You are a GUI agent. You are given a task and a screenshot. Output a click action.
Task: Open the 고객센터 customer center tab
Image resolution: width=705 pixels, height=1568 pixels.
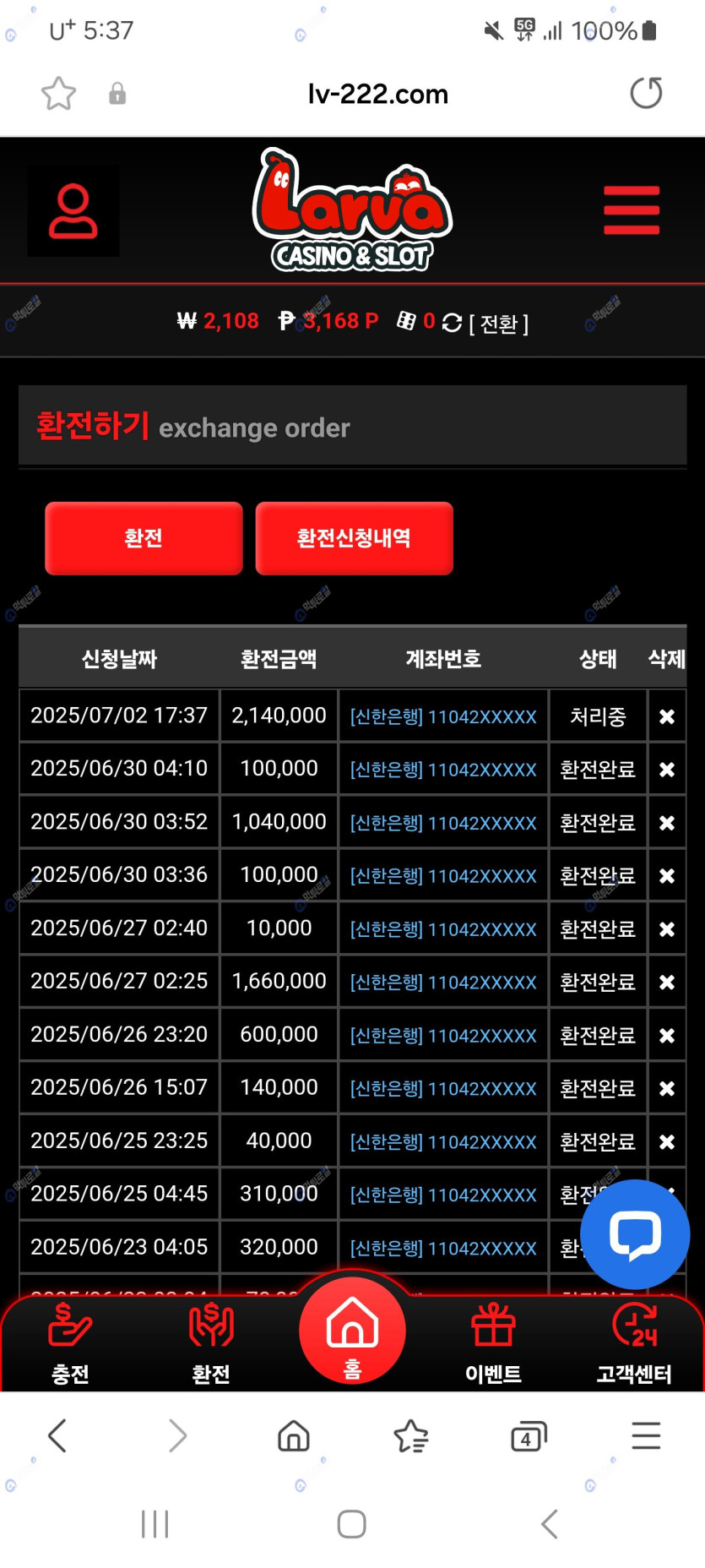pos(634,1343)
